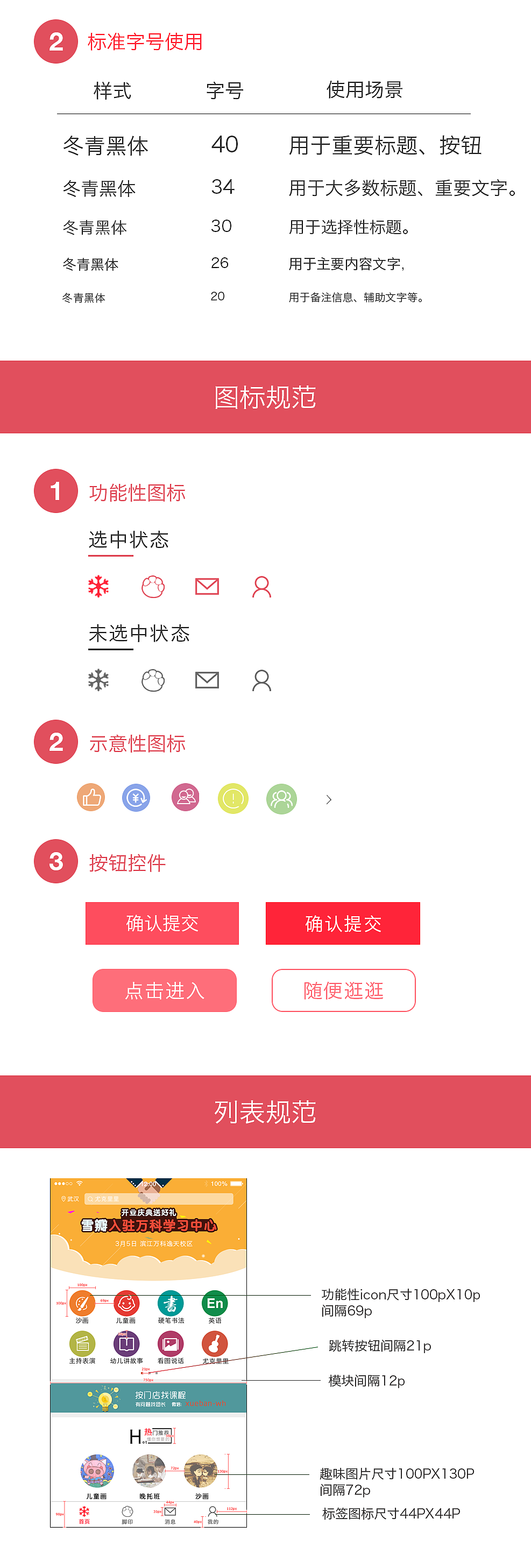This screenshot has width=531, height=1568.
Task: Select the unselected person profile icon
Action: click(x=261, y=680)
